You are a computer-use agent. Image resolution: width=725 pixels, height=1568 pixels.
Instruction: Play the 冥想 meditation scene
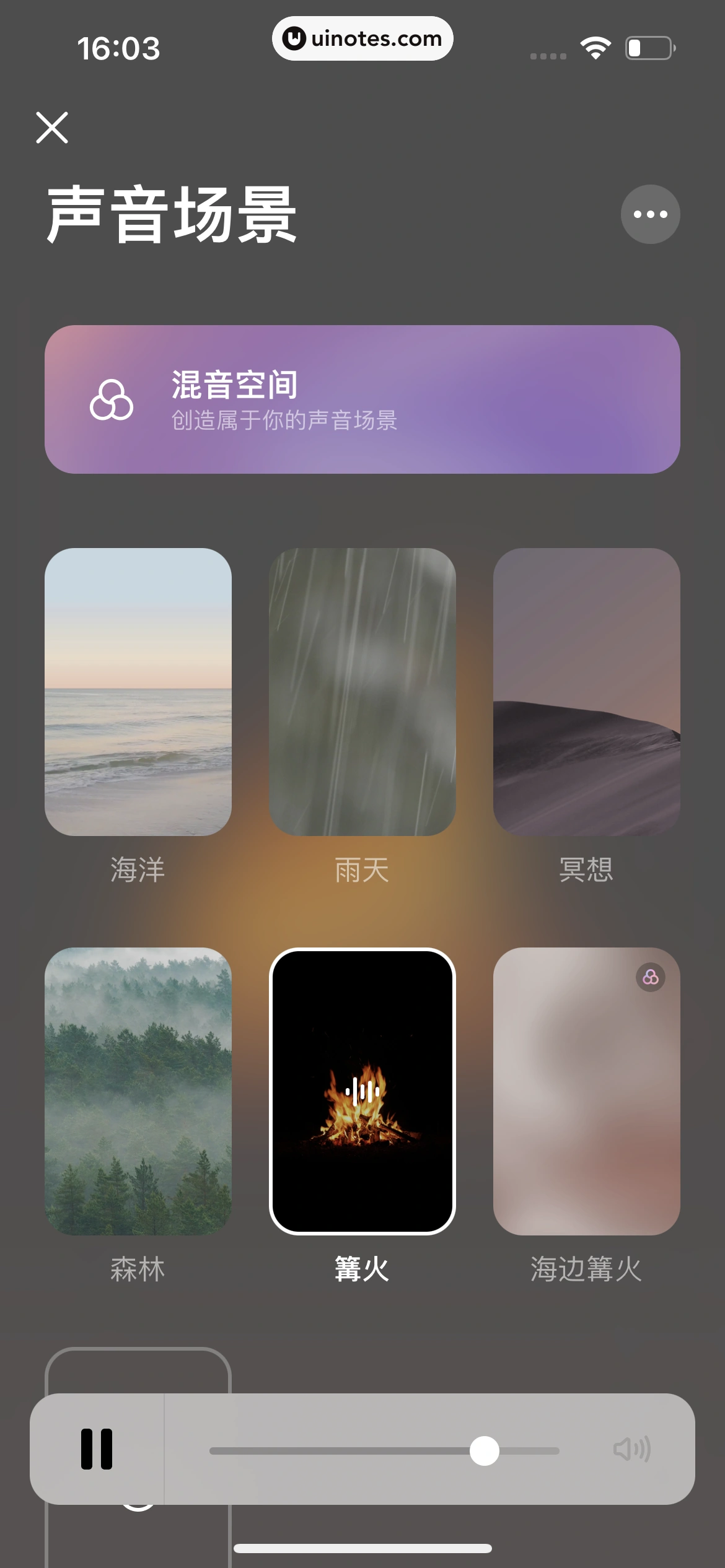click(x=587, y=694)
